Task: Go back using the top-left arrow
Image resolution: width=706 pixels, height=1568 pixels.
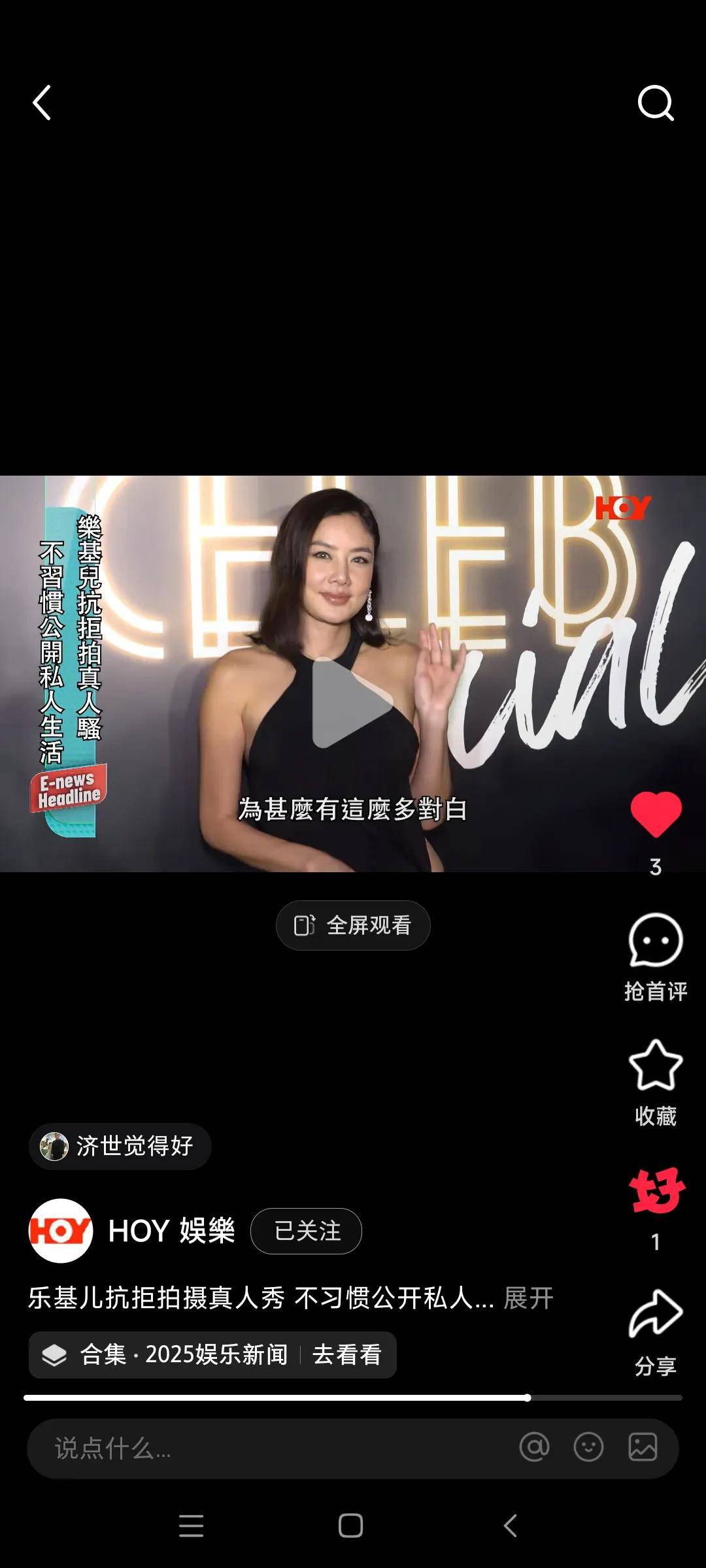Action: coord(42,103)
